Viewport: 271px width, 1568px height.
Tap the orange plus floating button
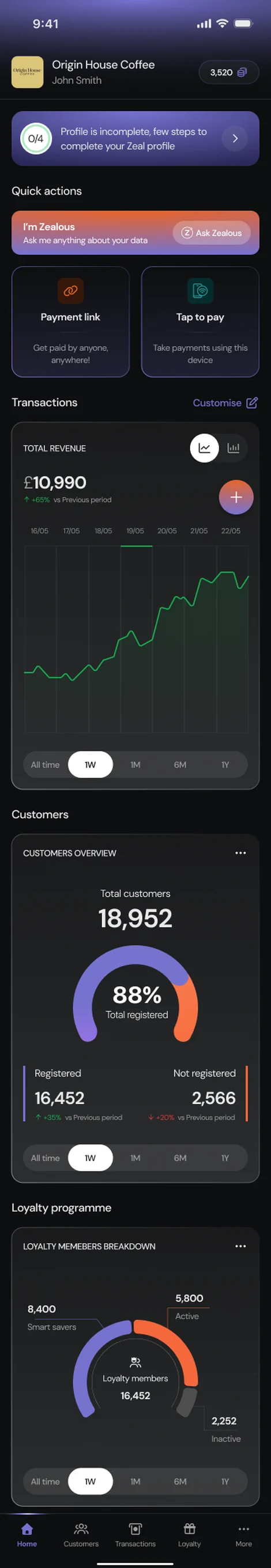236,497
